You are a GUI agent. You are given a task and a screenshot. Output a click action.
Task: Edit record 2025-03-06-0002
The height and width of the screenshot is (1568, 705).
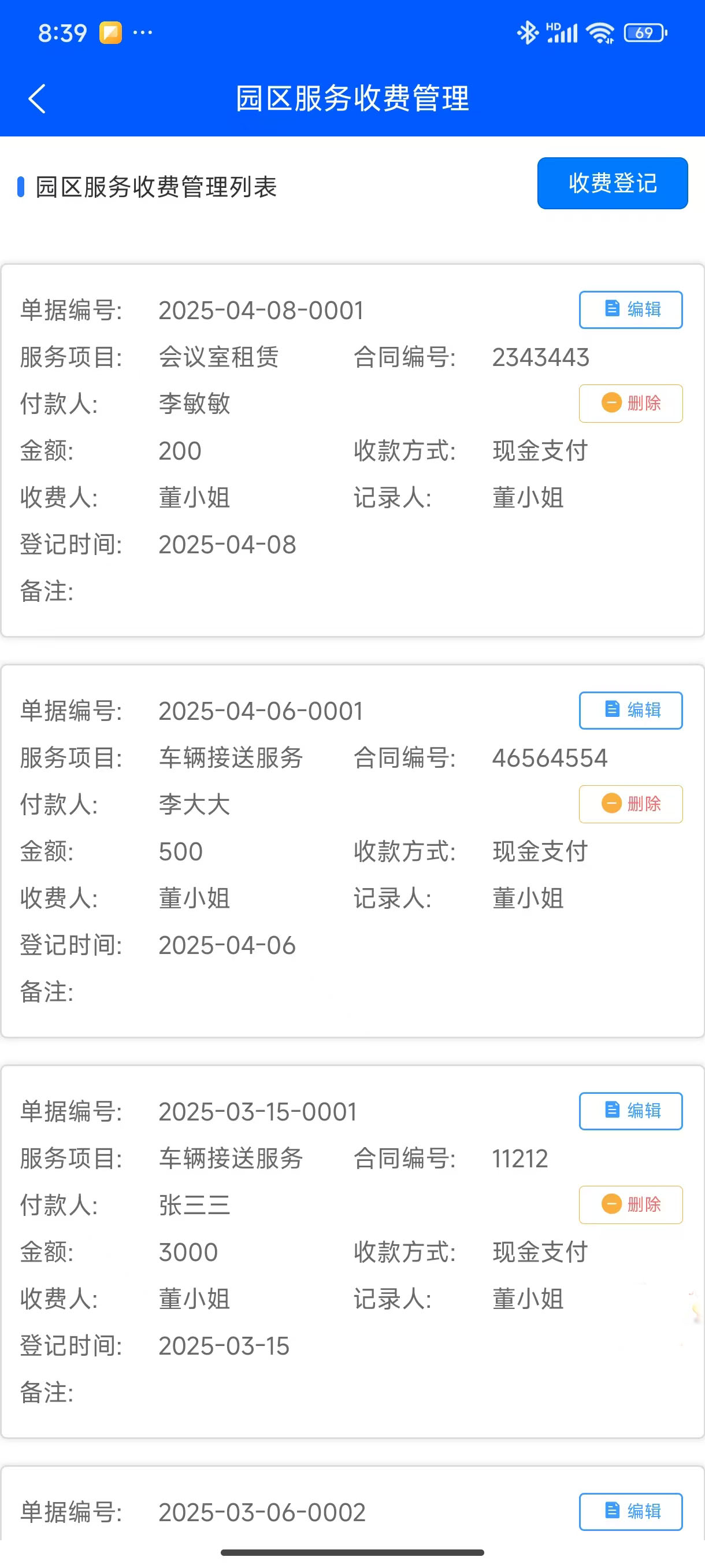tap(630, 1511)
